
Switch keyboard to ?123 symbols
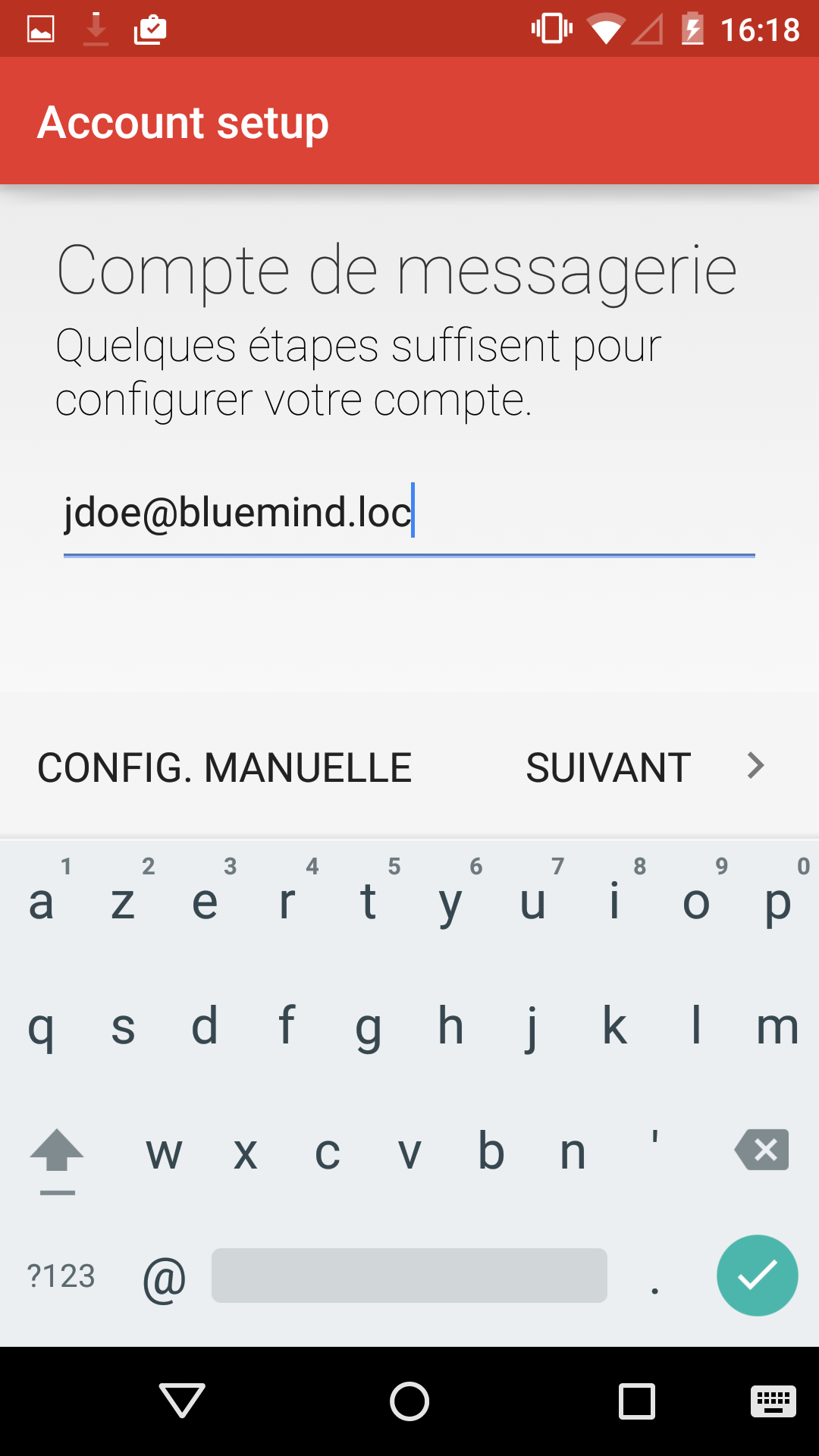click(61, 1276)
